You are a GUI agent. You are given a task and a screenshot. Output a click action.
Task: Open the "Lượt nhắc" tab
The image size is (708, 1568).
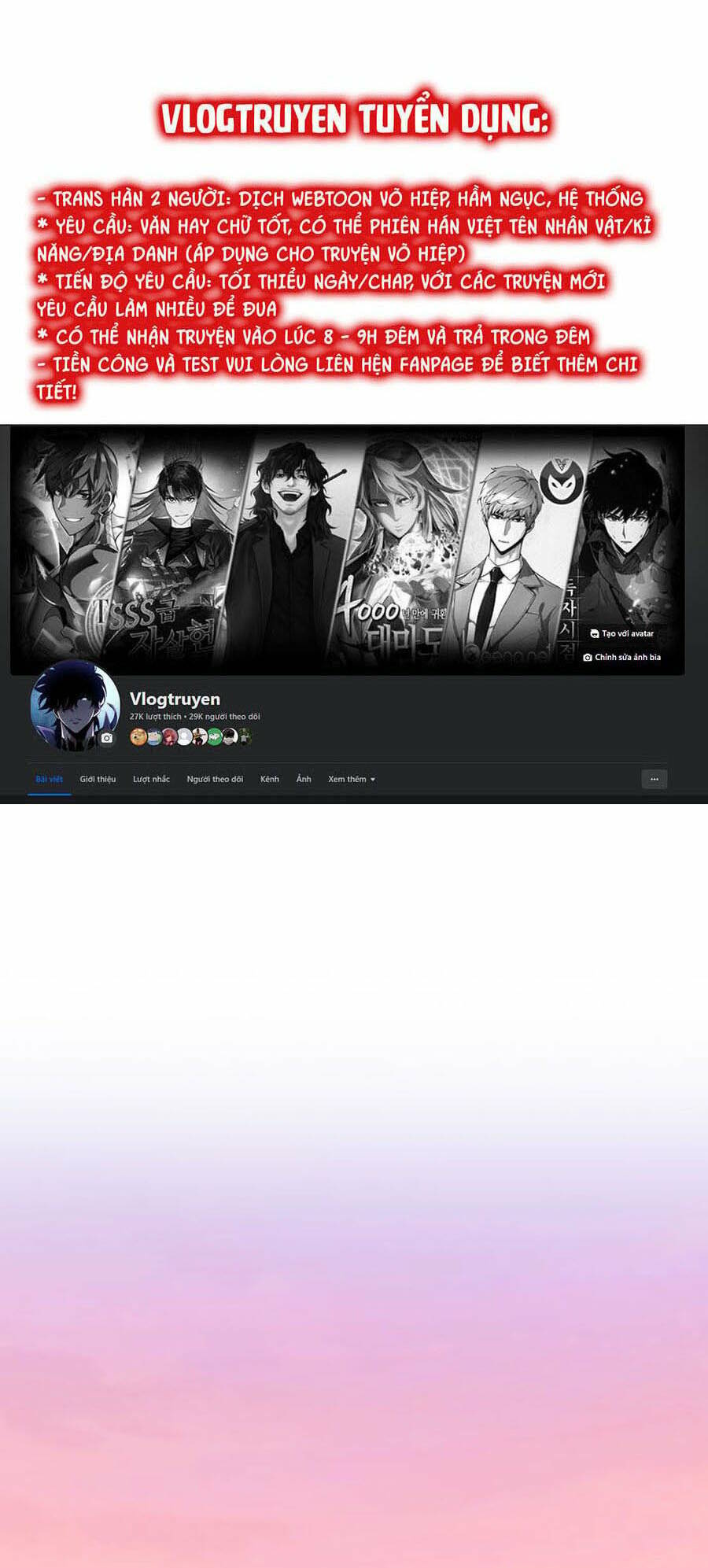pyautogui.click(x=151, y=779)
